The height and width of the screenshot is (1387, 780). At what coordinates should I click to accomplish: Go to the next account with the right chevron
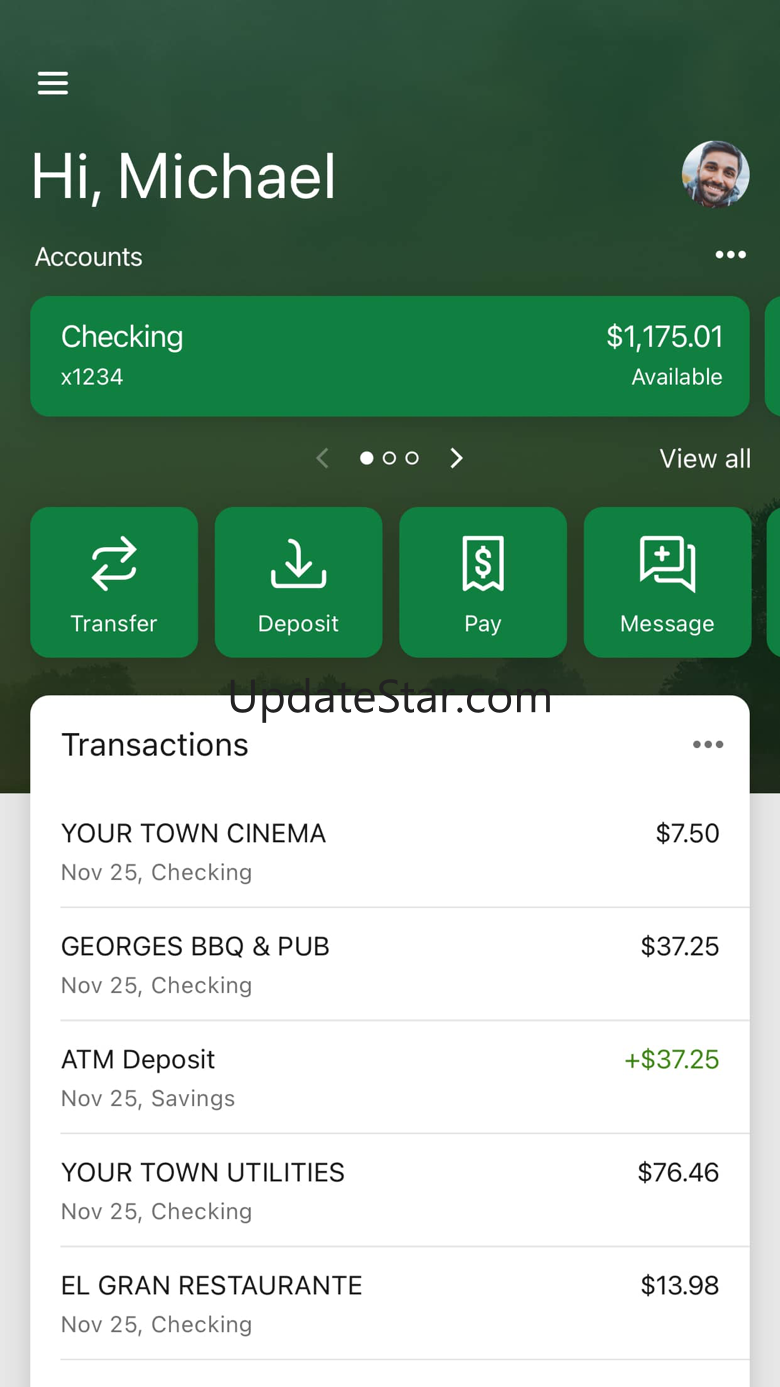[457, 458]
